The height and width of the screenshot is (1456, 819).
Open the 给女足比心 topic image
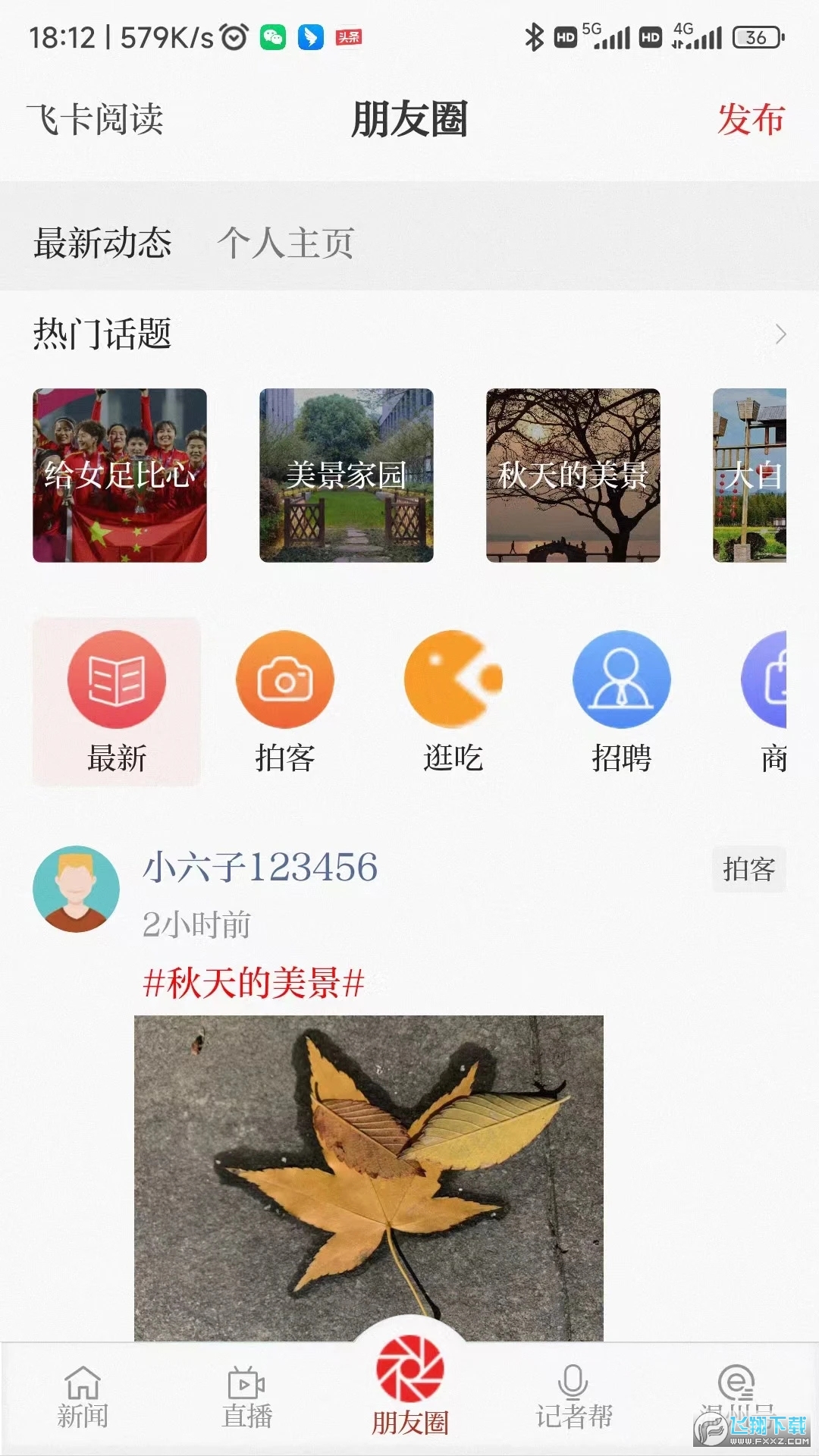click(x=121, y=474)
